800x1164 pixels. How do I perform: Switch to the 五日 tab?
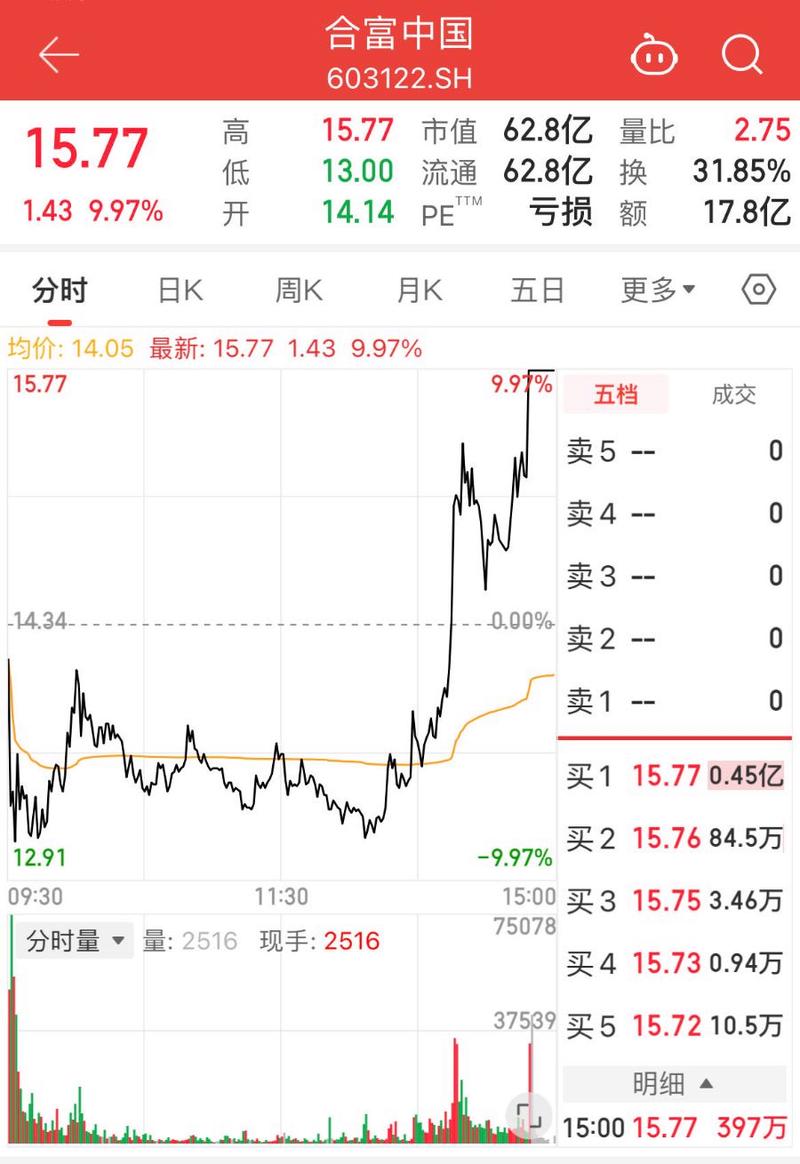537,289
